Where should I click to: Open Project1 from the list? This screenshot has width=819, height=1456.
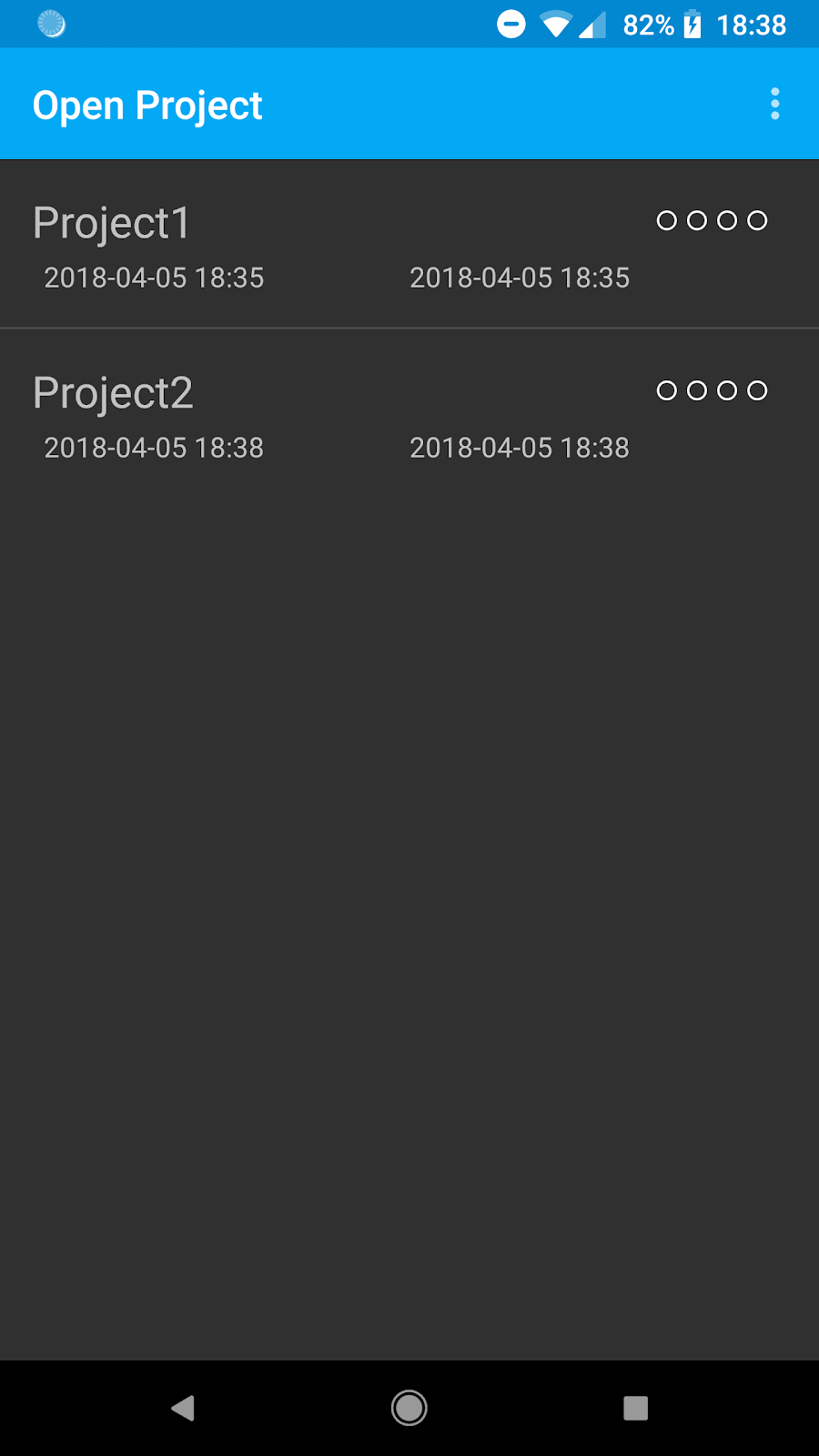(x=111, y=223)
